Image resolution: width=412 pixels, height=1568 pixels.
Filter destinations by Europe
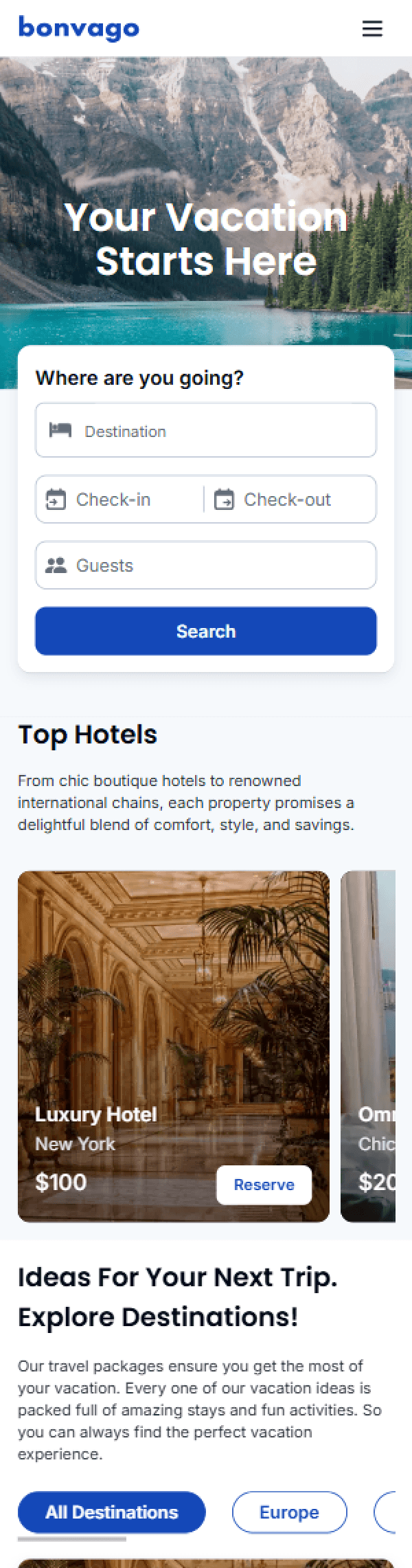click(289, 1512)
